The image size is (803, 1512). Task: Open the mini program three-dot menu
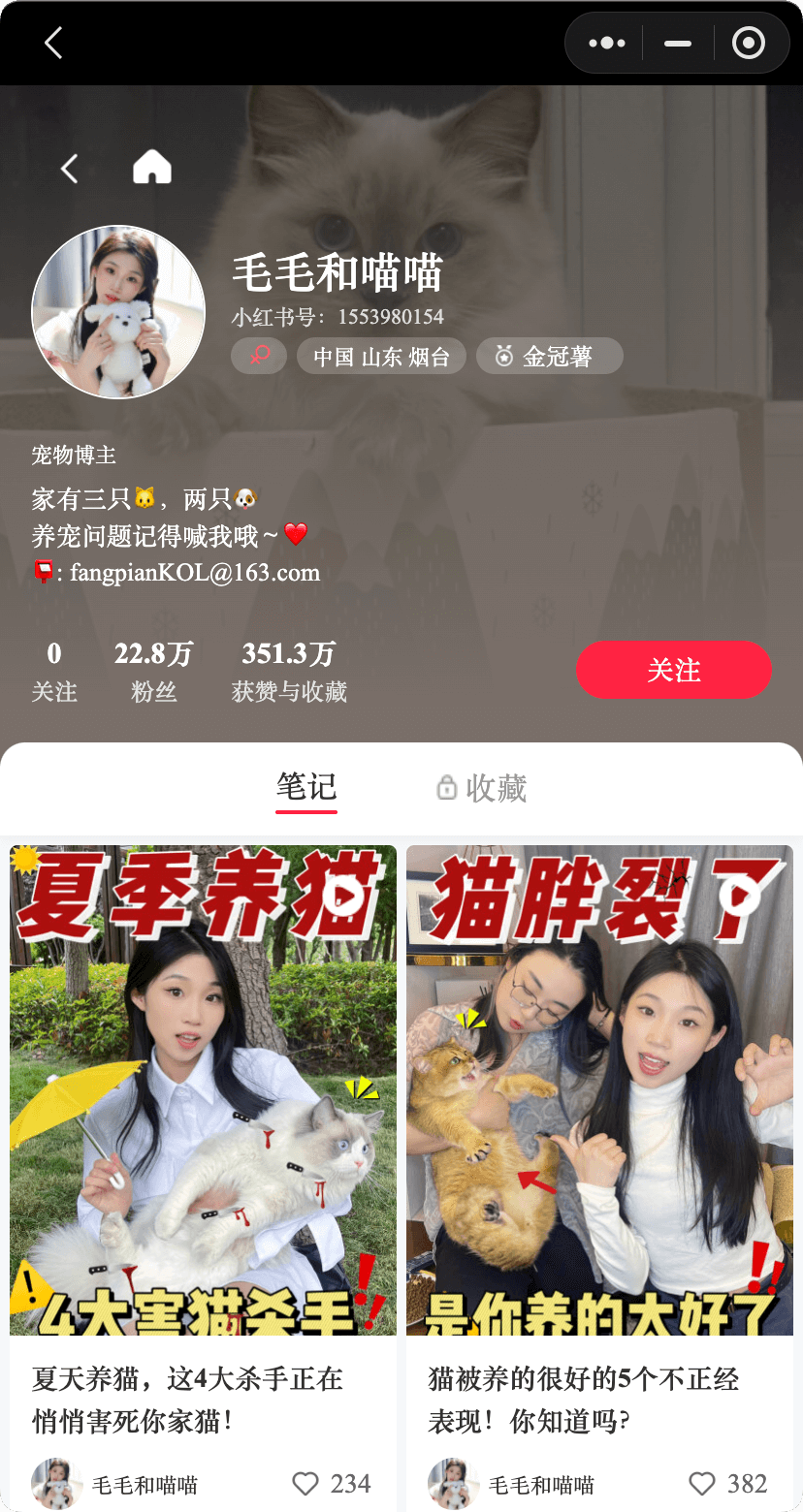click(x=607, y=43)
